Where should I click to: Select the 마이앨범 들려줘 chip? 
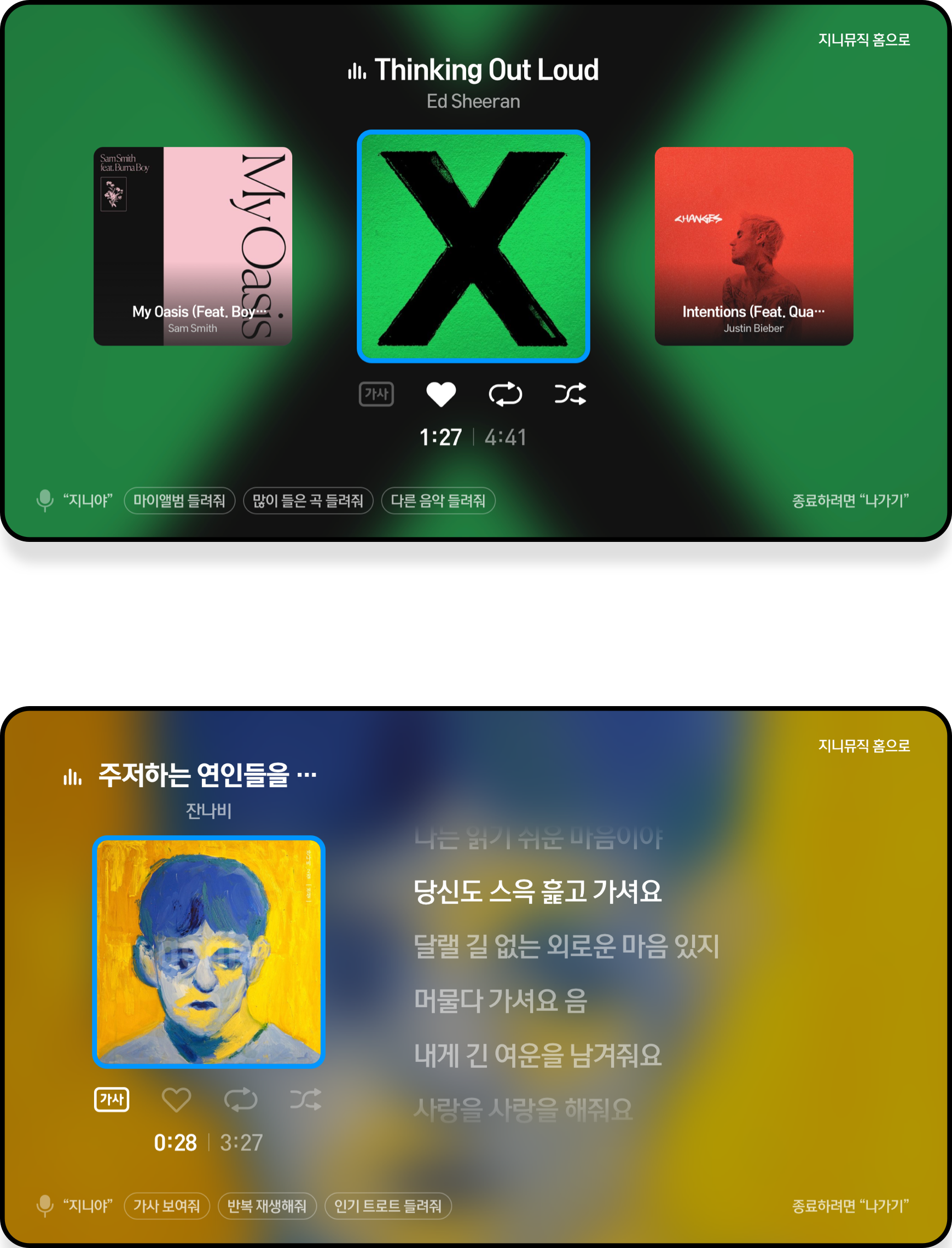(179, 500)
